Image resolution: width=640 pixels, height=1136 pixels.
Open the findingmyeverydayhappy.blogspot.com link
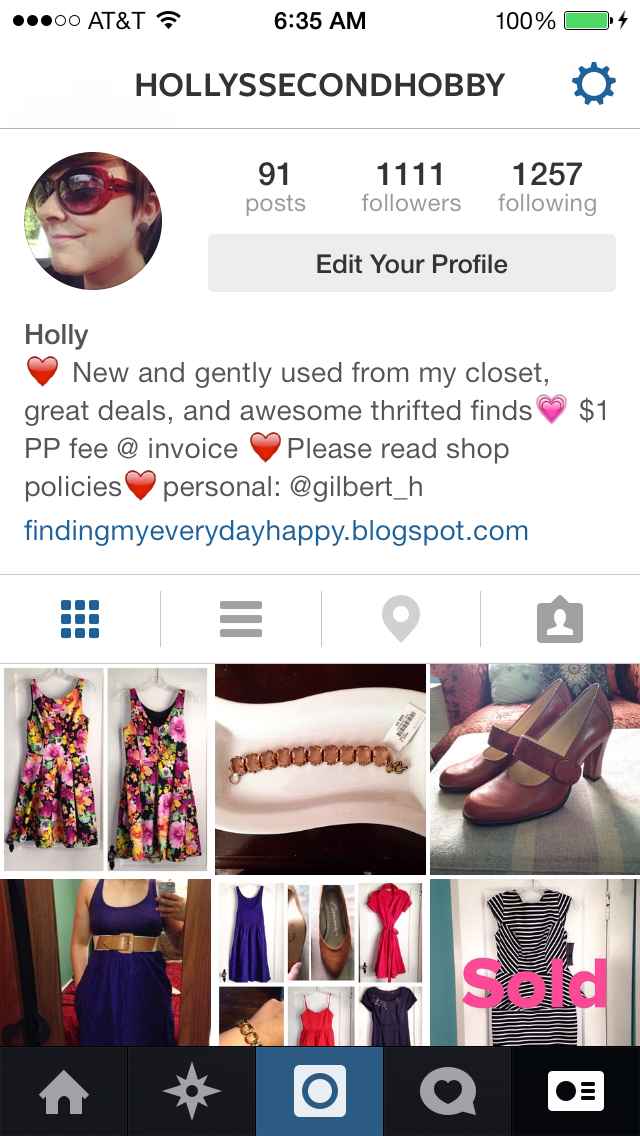[x=276, y=530]
